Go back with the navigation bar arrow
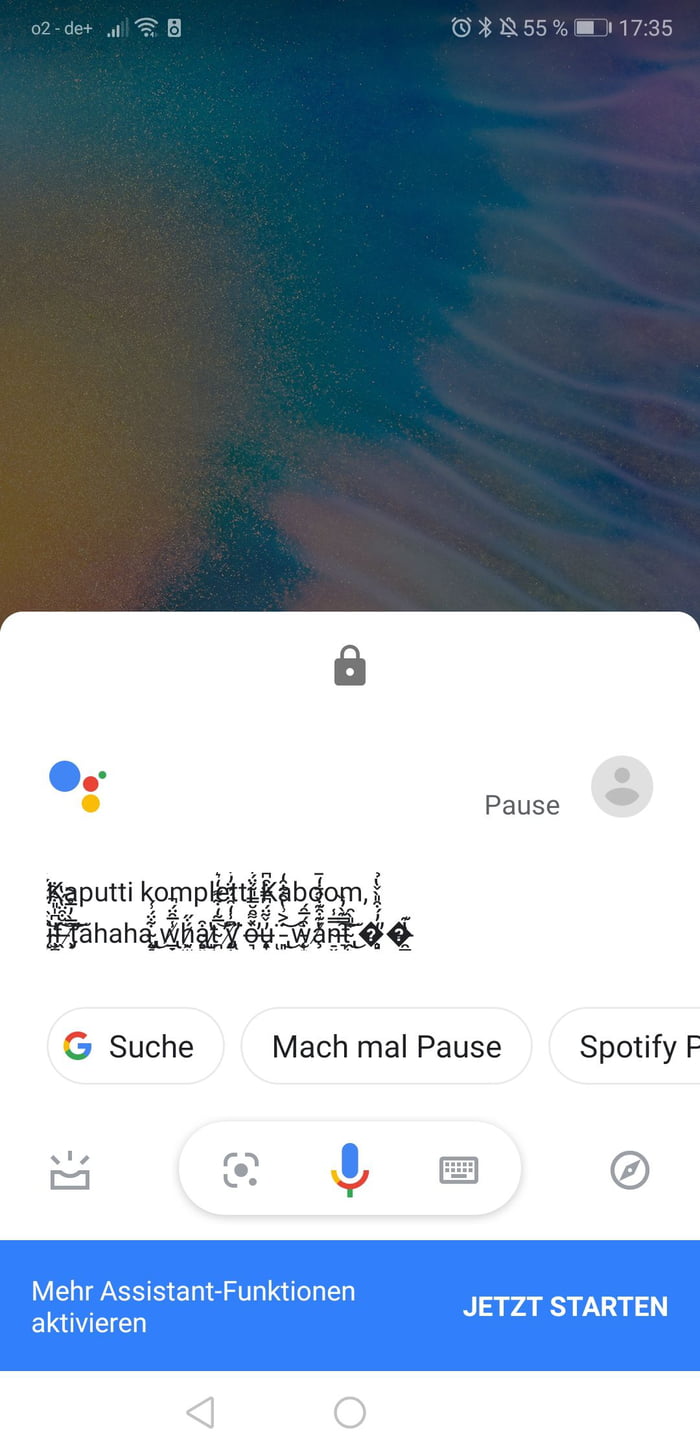 (200, 1412)
